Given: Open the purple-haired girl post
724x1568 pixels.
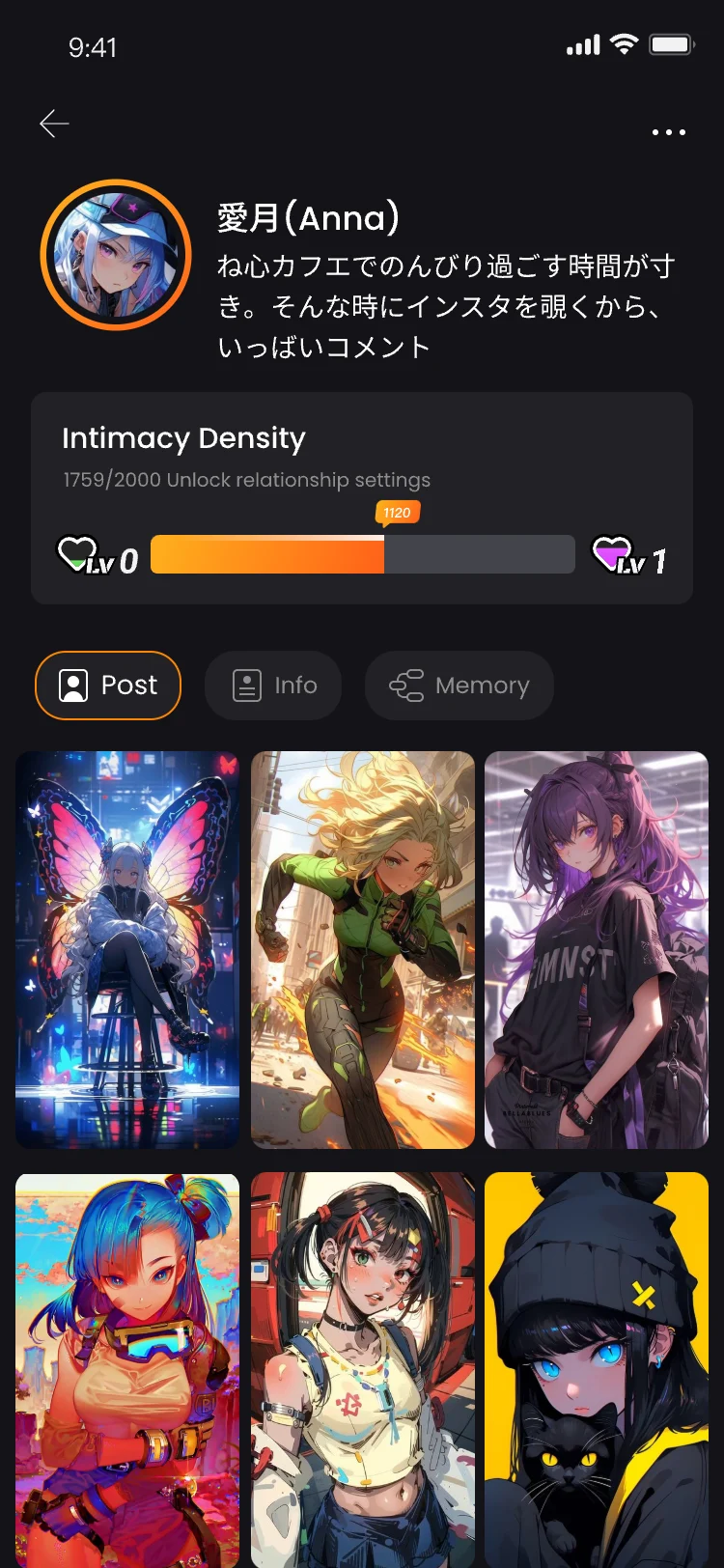Looking at the screenshot, I should tap(597, 950).
